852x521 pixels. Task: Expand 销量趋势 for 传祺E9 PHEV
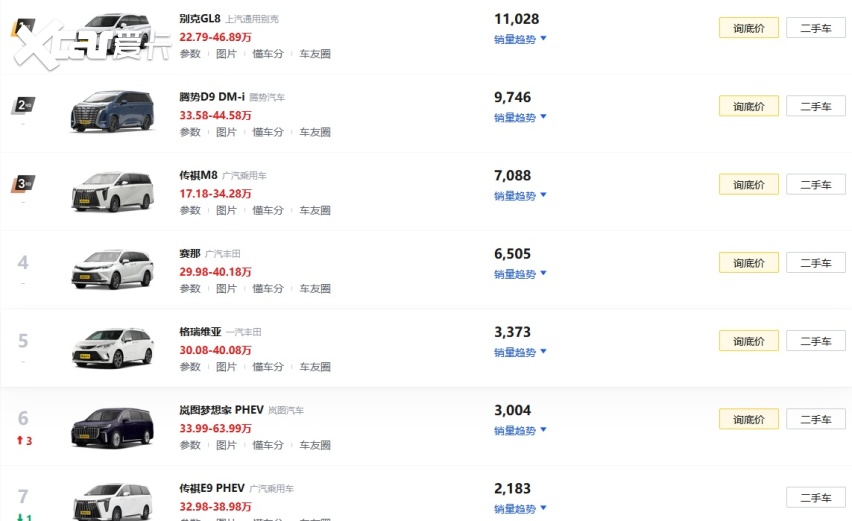(x=520, y=509)
